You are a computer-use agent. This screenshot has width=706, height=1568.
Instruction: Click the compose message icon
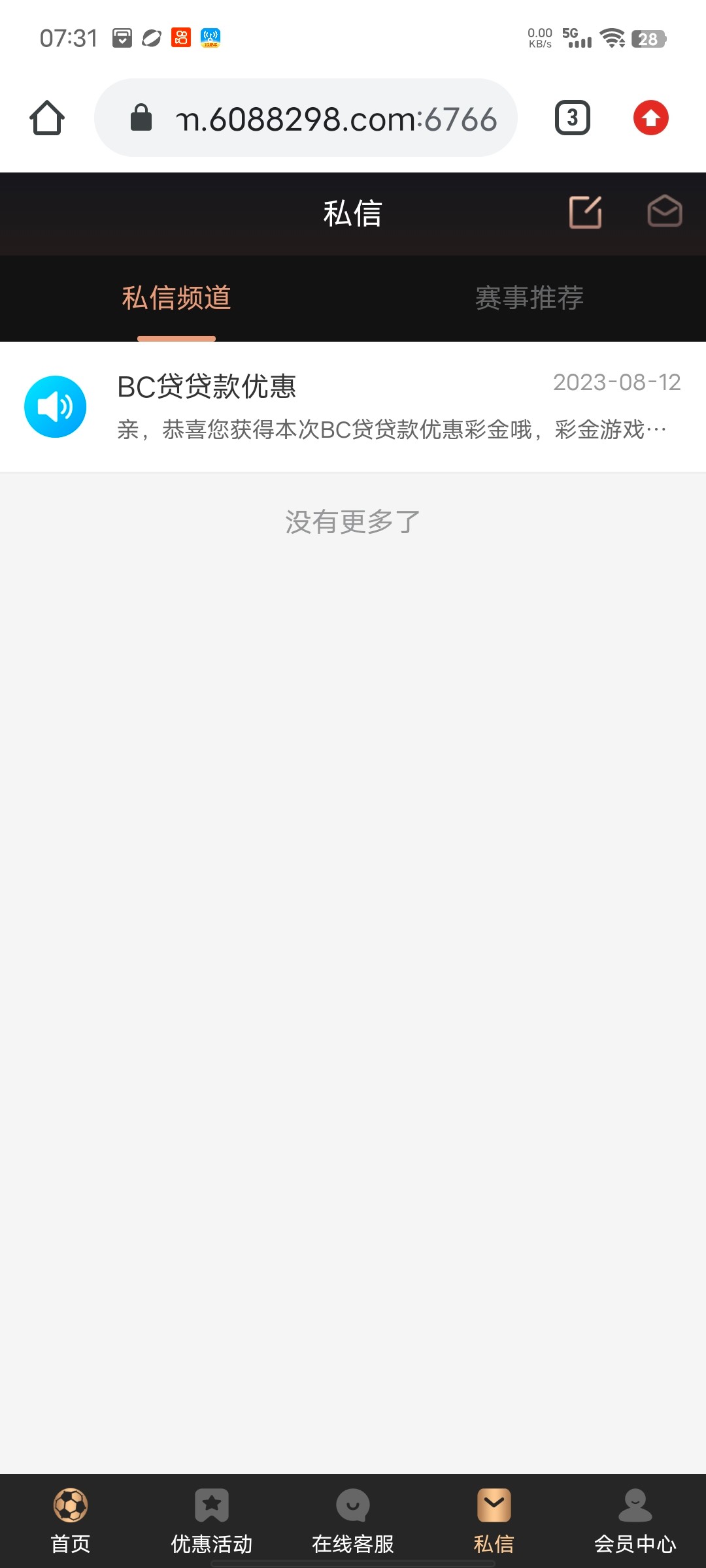click(584, 212)
